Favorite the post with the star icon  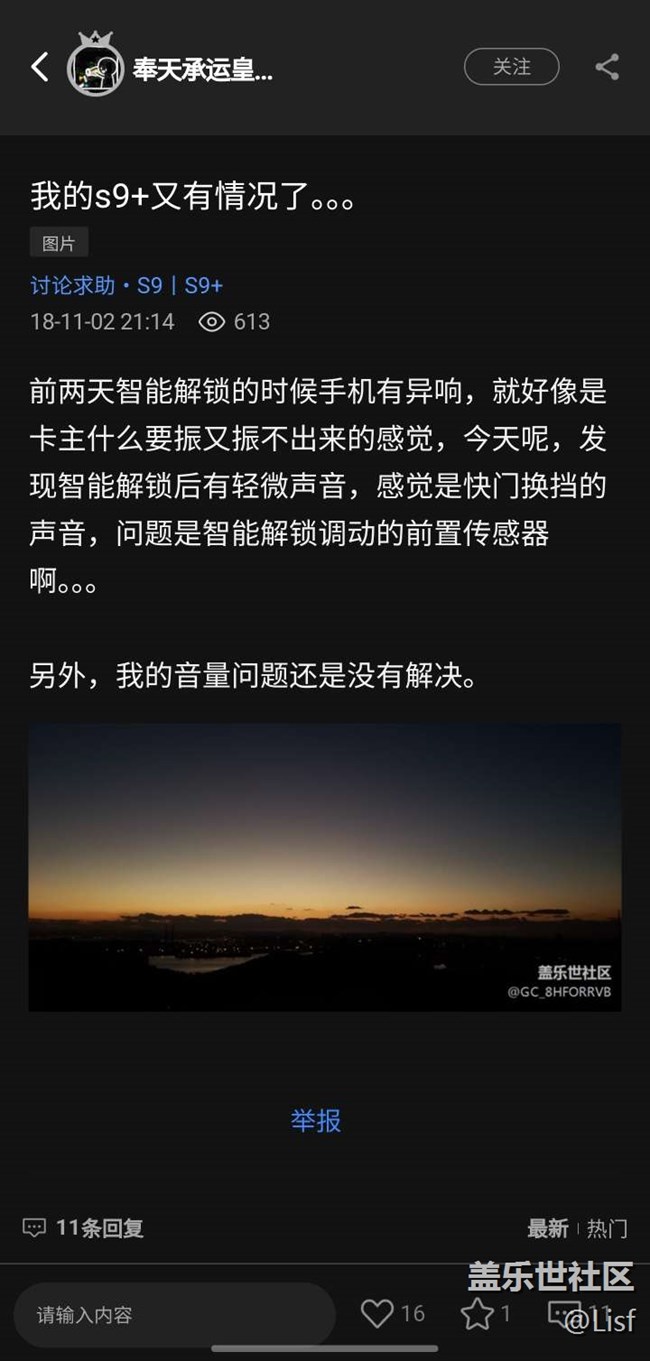pos(477,1313)
